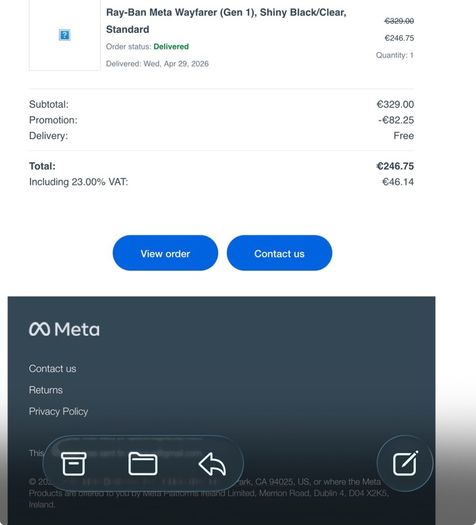Reply to this email
This screenshot has height=525, width=476.
tap(212, 464)
